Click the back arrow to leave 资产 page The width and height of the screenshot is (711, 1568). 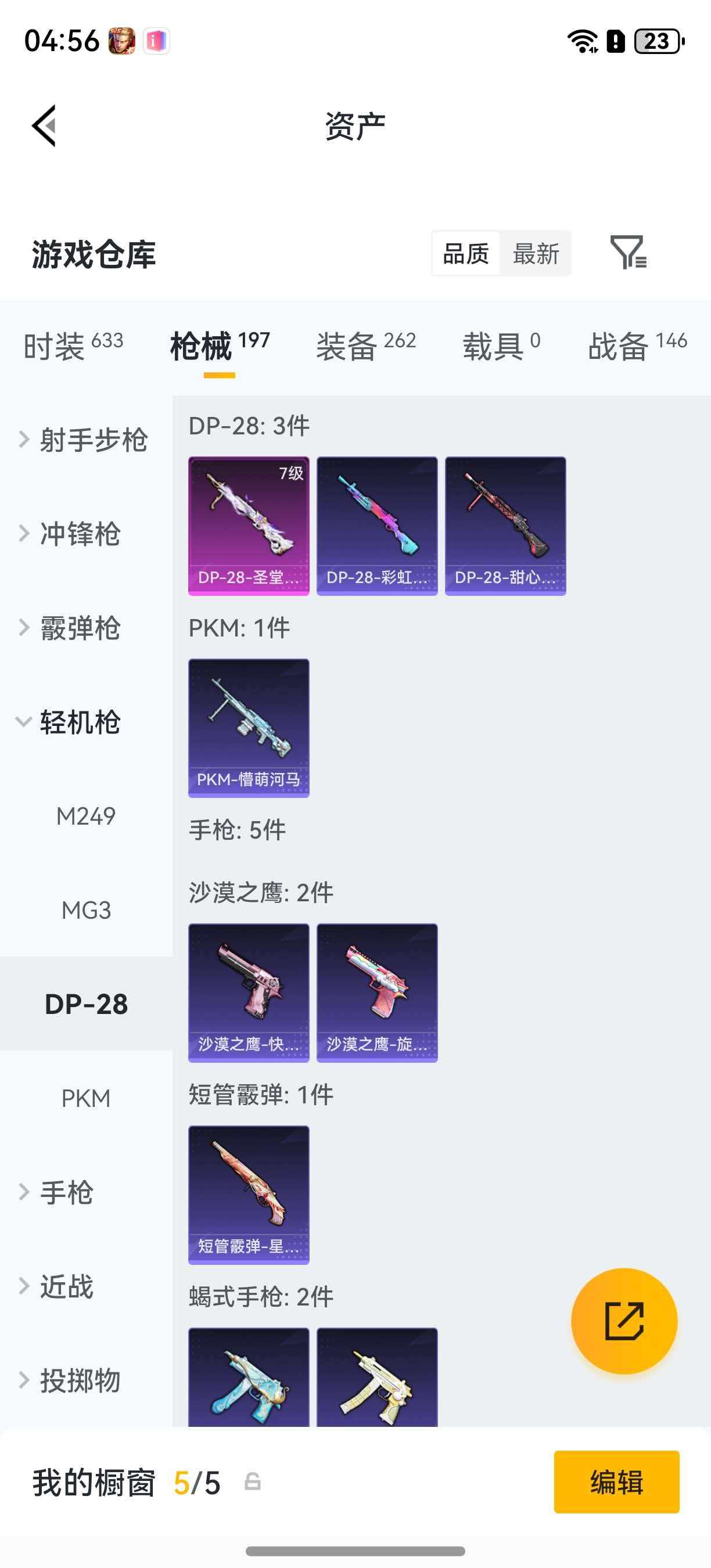(44, 125)
